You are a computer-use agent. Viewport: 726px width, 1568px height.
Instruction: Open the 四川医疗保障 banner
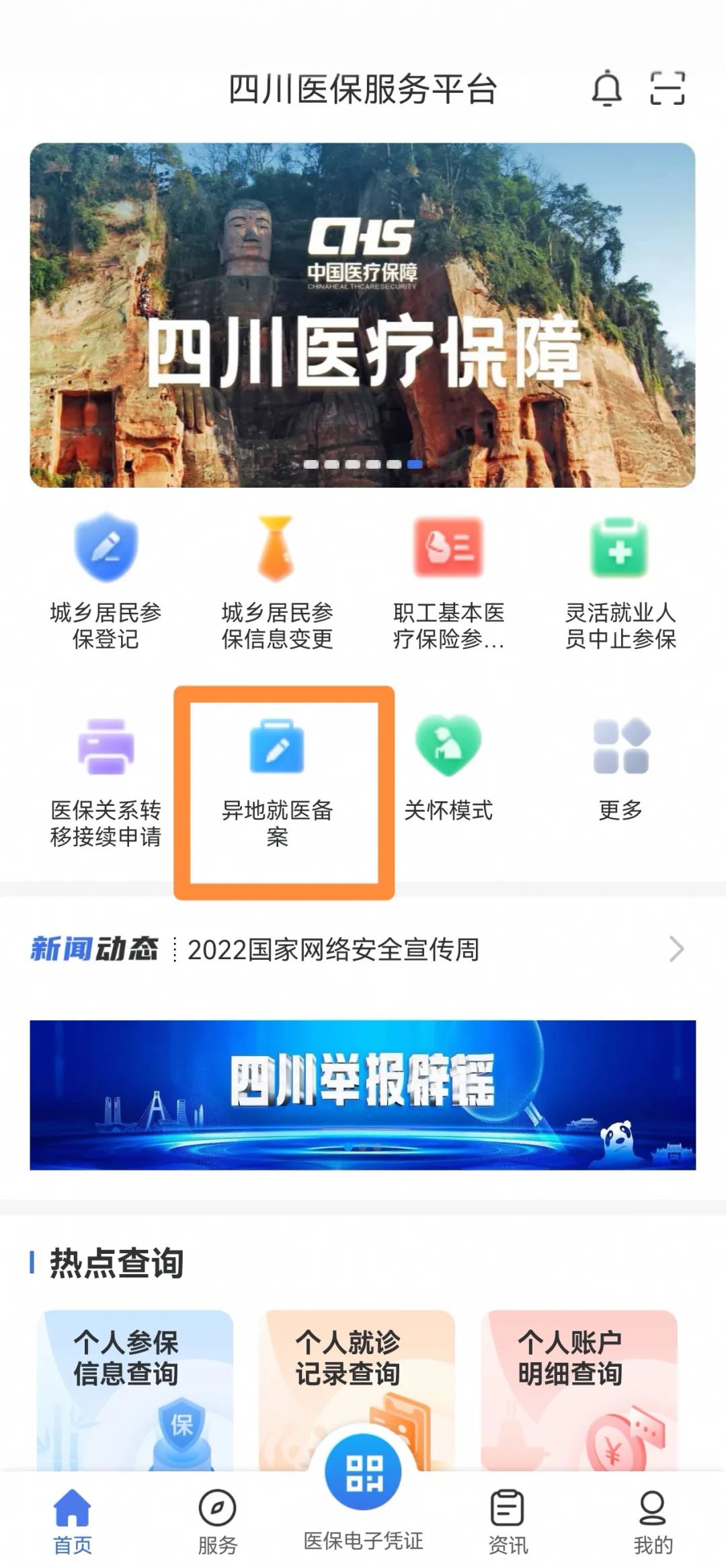click(x=362, y=315)
